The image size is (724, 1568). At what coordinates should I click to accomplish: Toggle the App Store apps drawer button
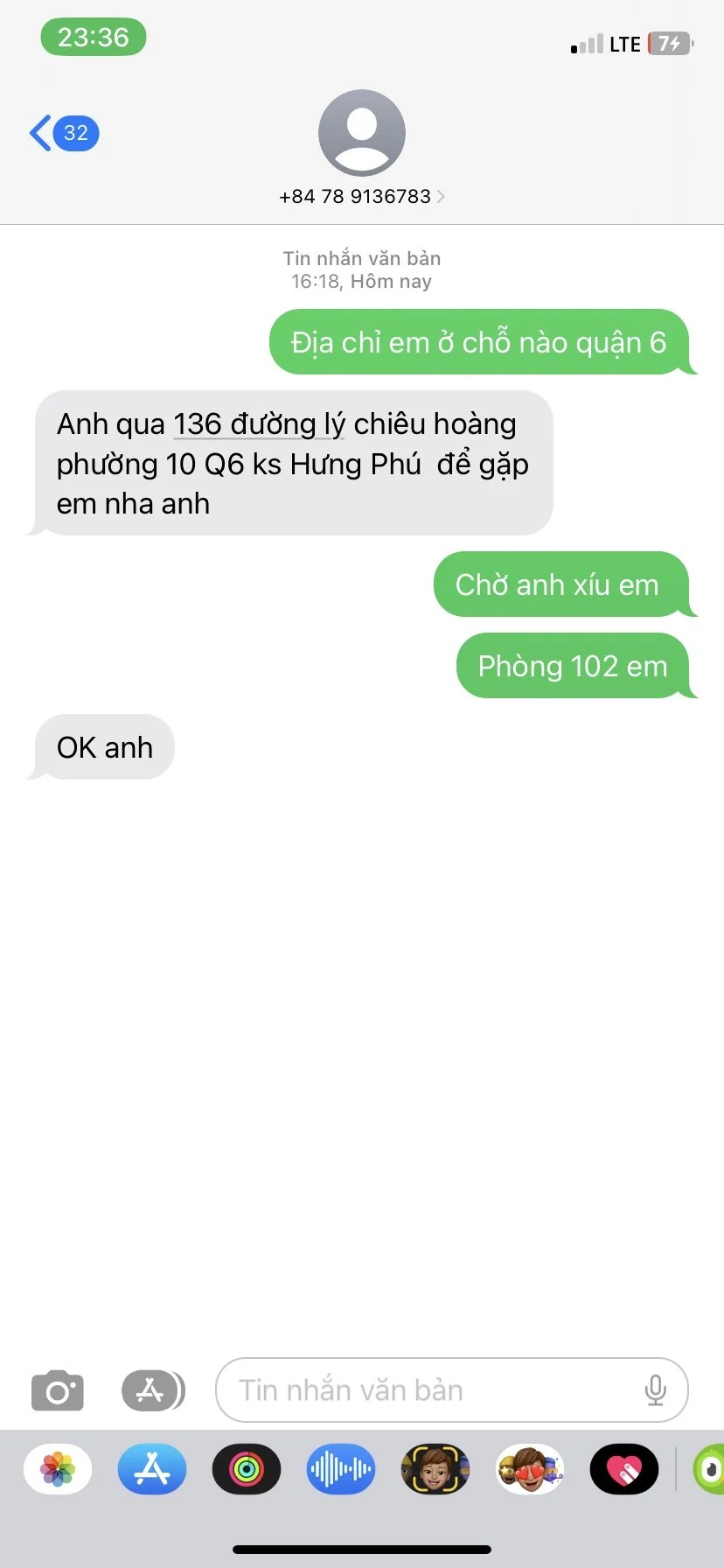(152, 1390)
